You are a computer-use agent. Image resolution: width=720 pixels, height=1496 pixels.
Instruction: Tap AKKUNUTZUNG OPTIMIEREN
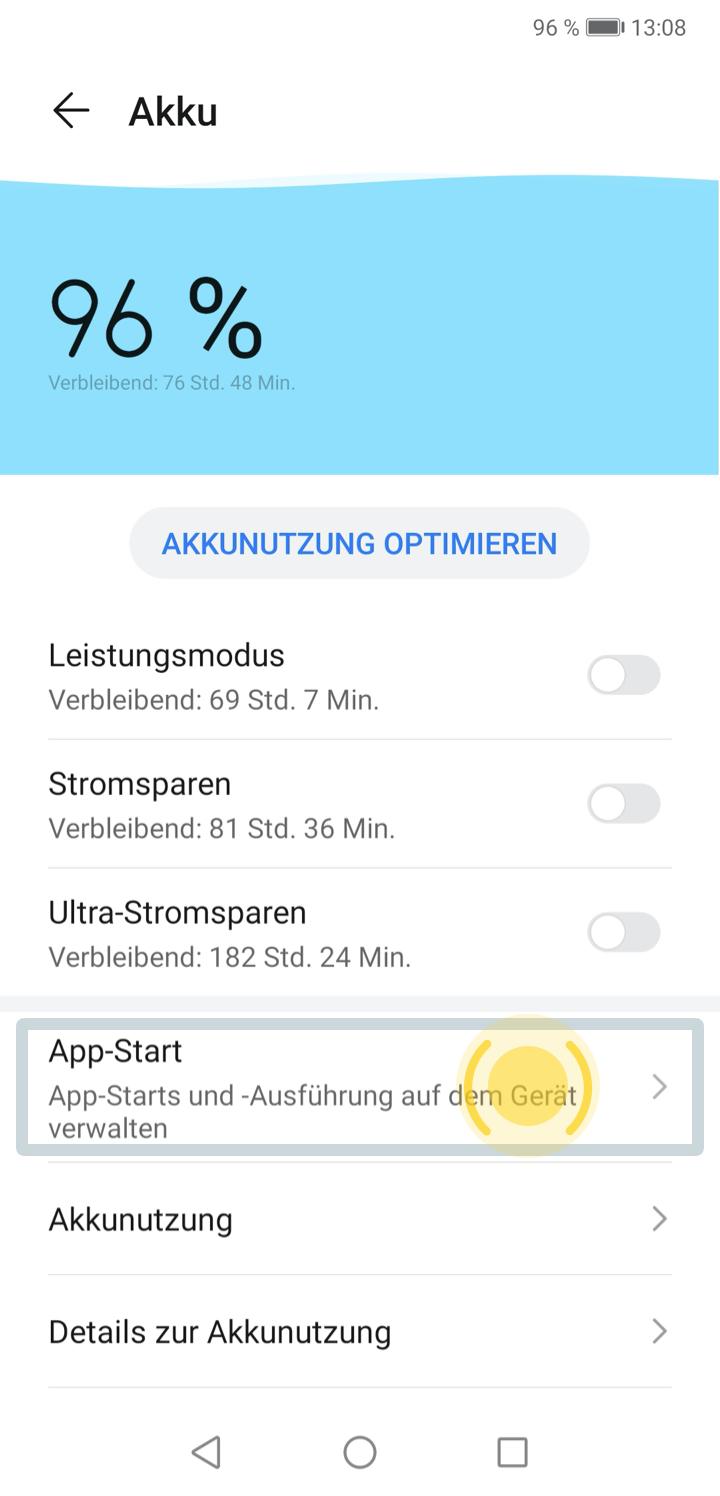(359, 543)
